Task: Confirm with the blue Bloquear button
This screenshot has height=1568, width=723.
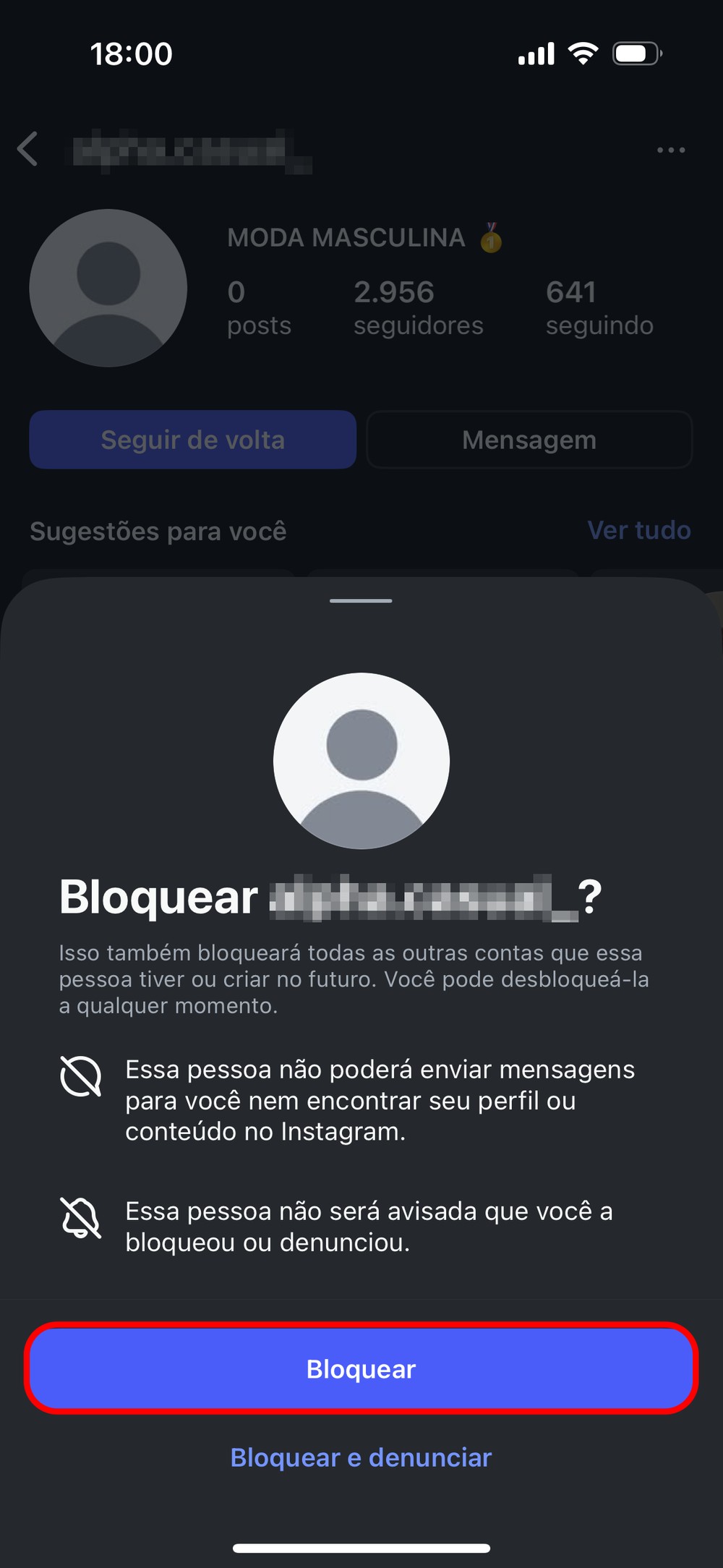Action: pyautogui.click(x=361, y=1368)
